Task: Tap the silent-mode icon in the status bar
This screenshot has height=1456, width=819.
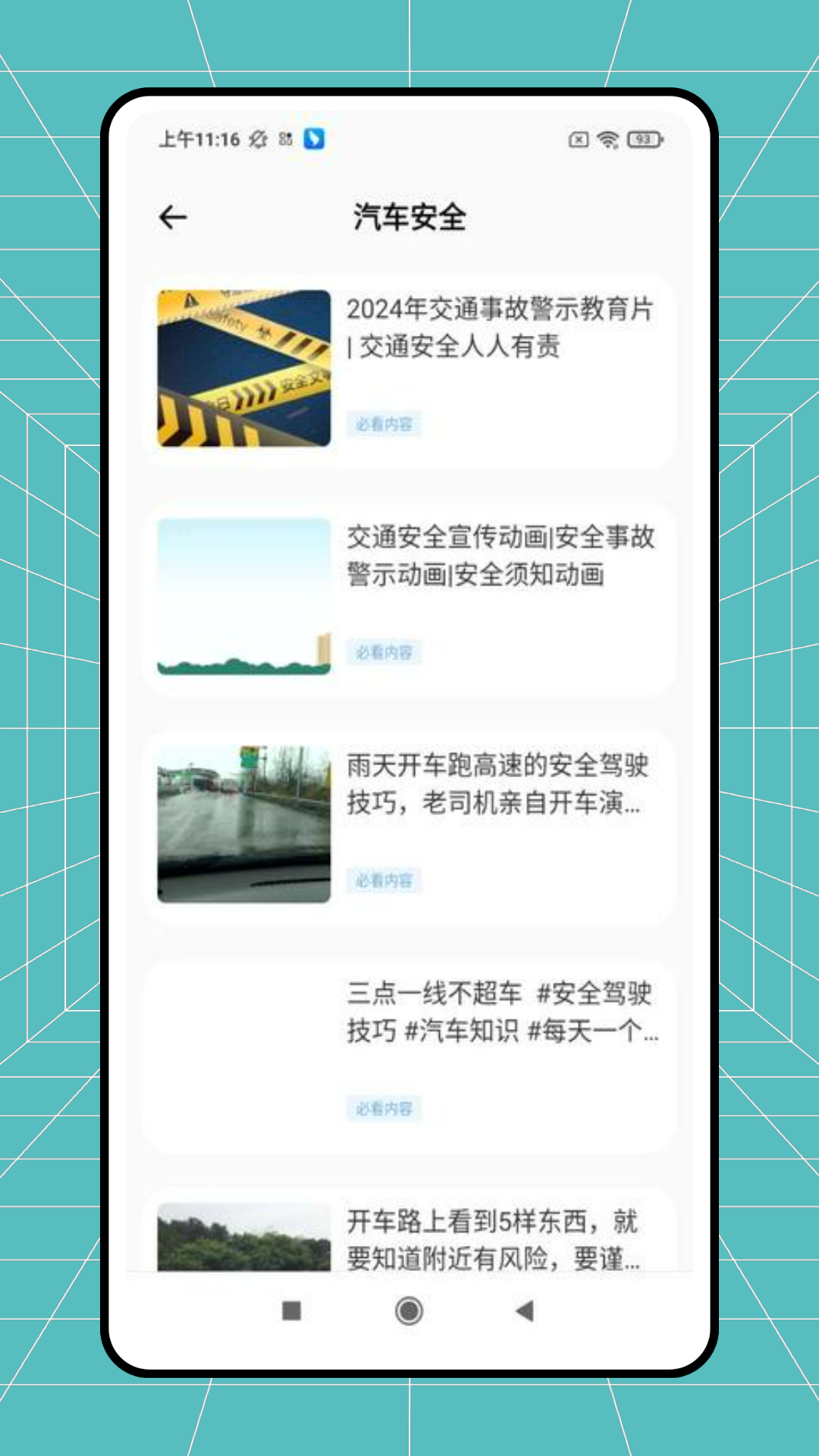Action: 259,140
